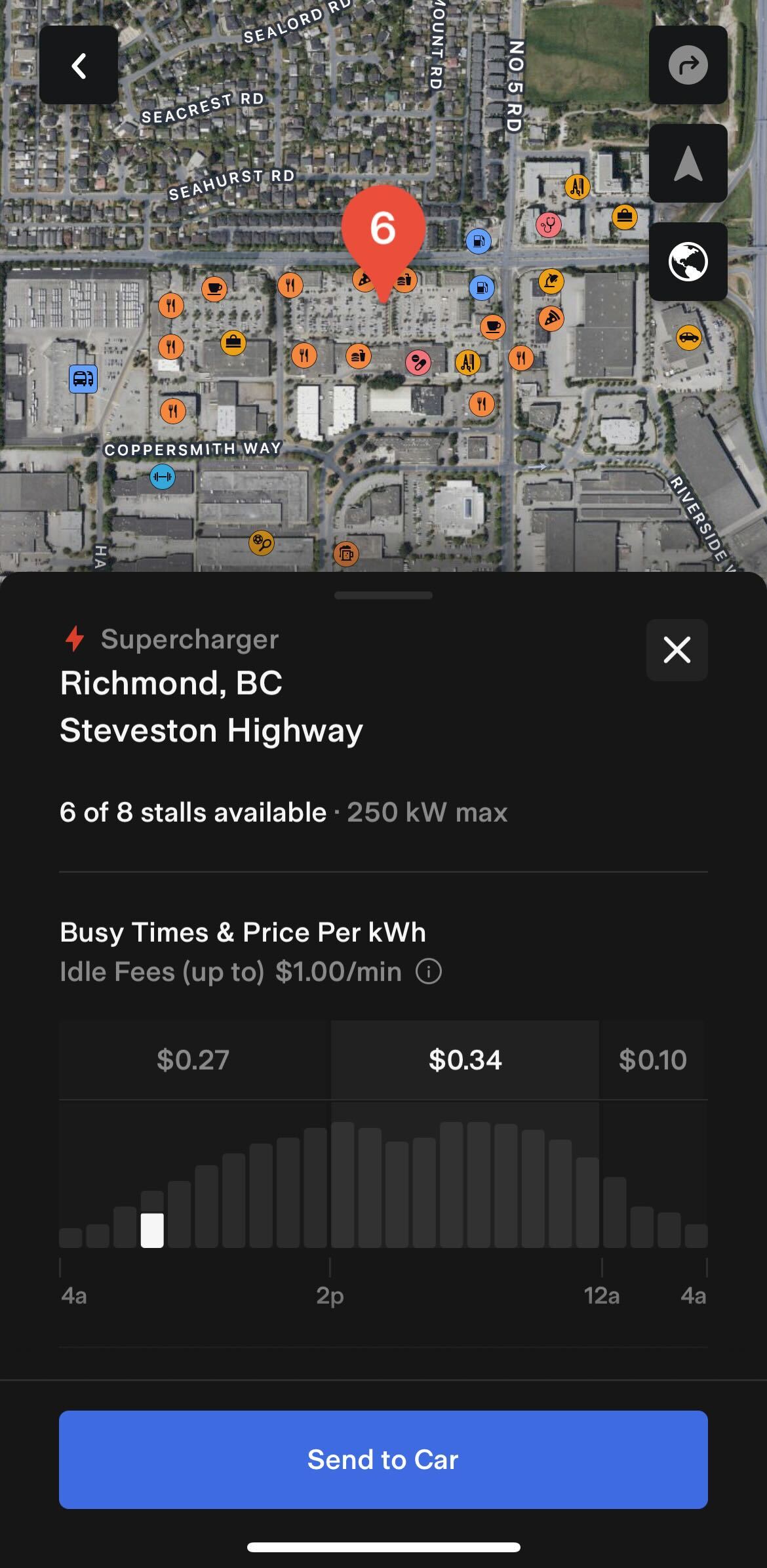Viewport: 767px width, 1568px height.
Task: Close the Supercharger details panel
Action: [x=677, y=650]
